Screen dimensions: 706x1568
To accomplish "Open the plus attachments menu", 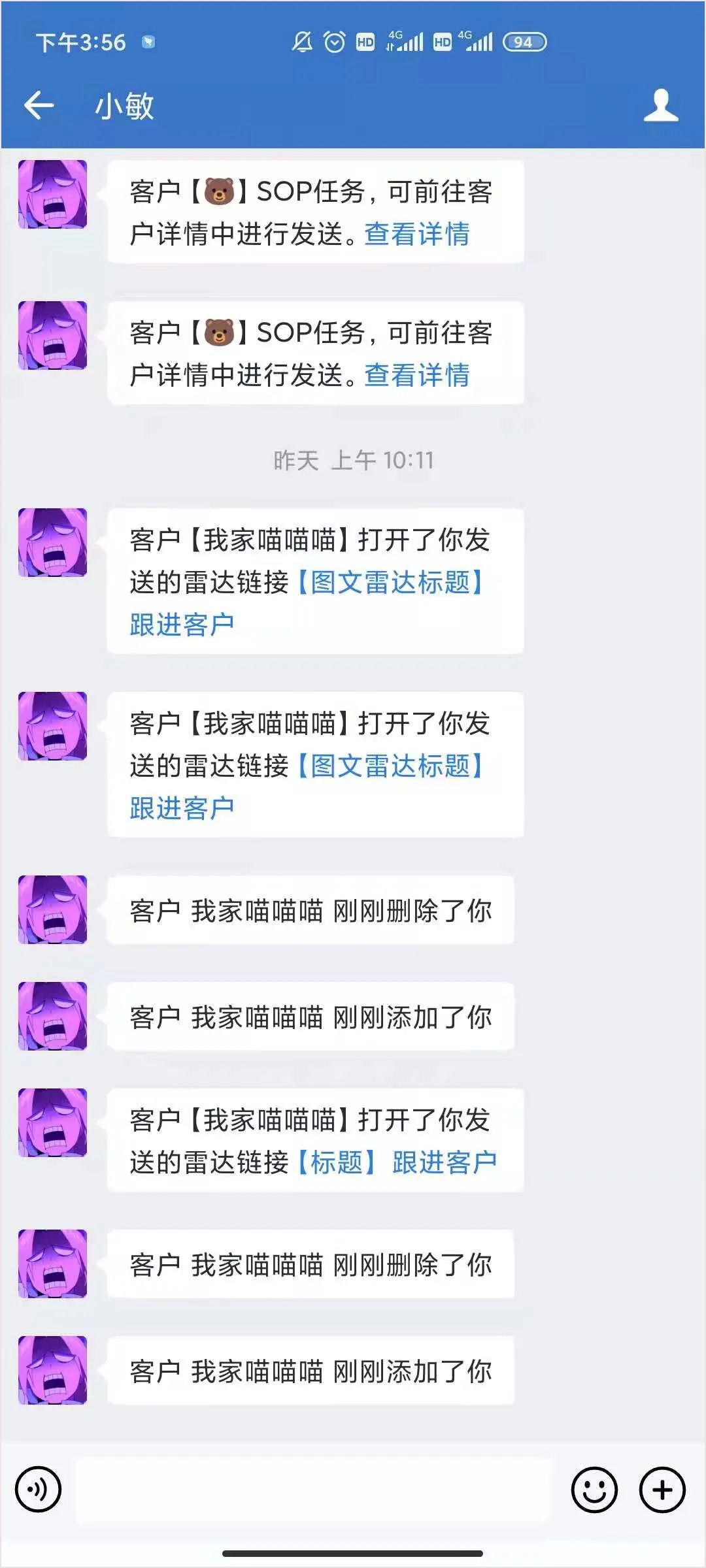I will pos(662,1490).
